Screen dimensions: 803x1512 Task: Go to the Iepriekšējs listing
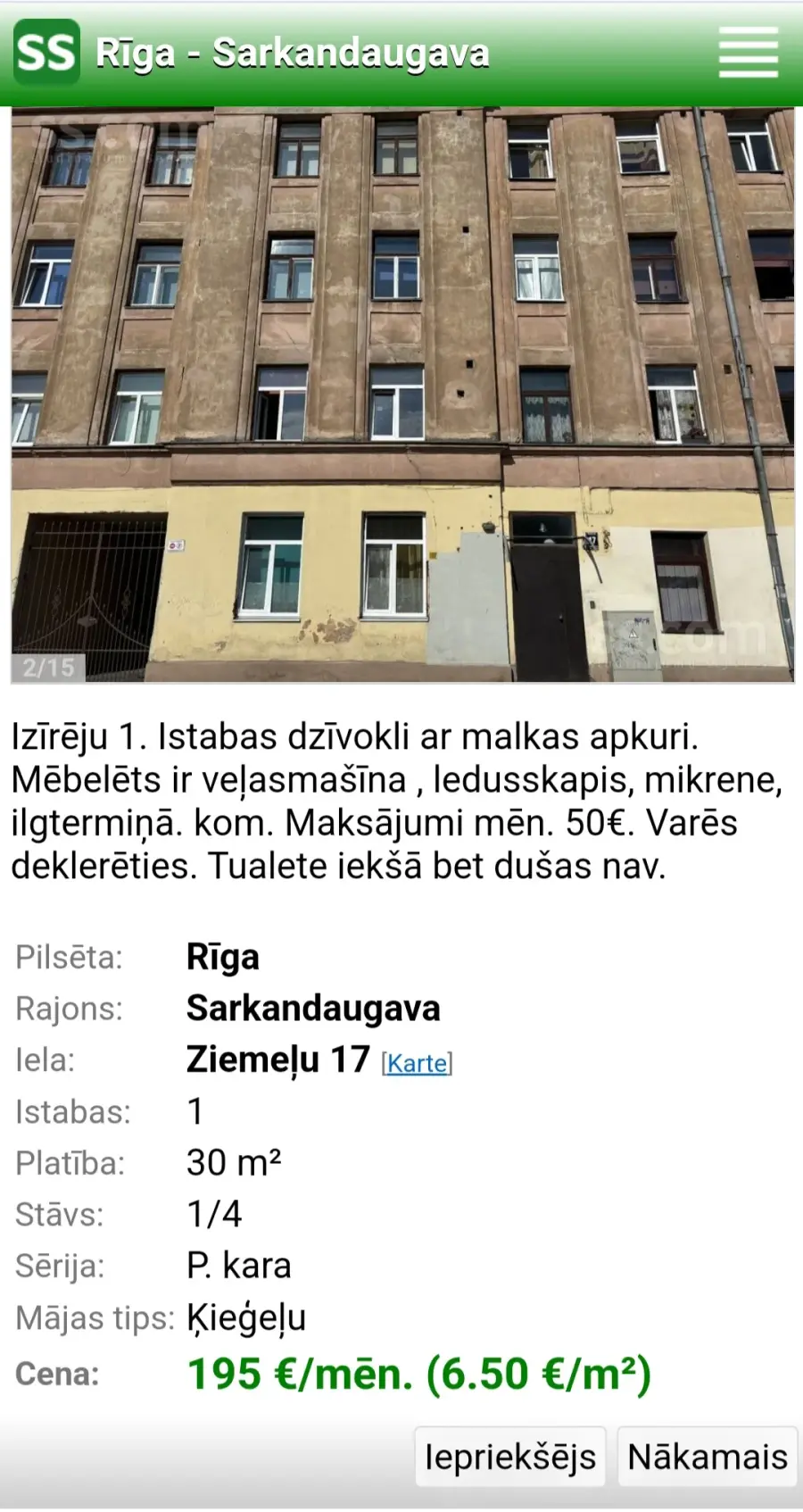click(510, 1457)
